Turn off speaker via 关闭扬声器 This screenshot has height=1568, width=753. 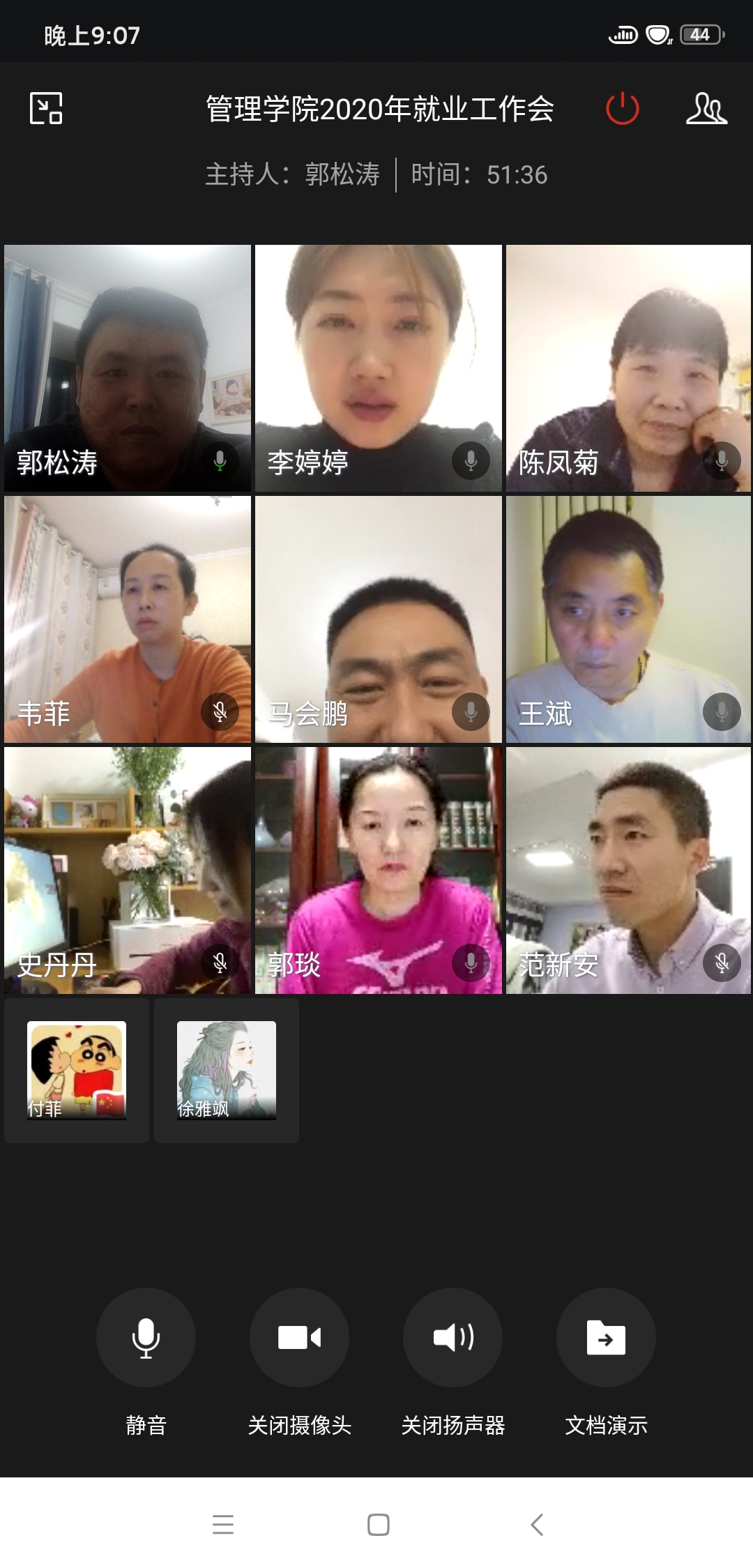(452, 1337)
